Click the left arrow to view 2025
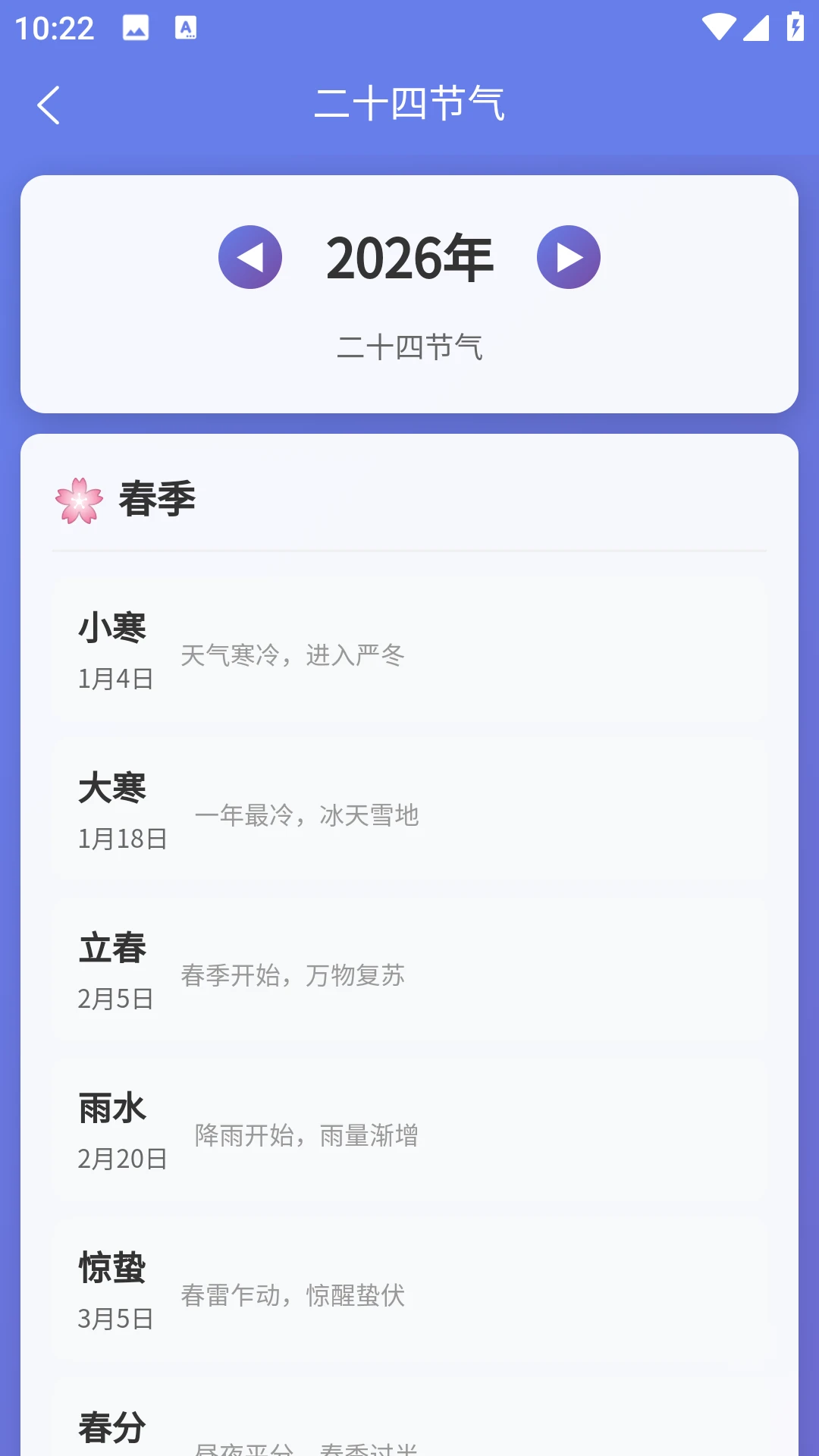Image resolution: width=819 pixels, height=1456 pixels. (x=251, y=256)
